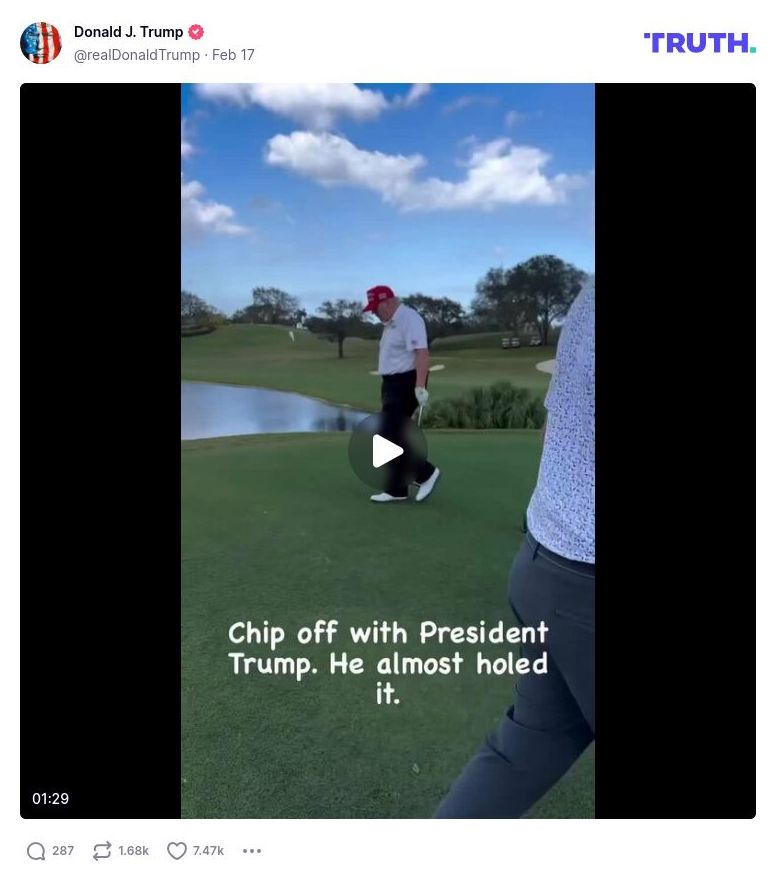
Task: Click Donald Trump's profile avatar picture
Action: (41, 42)
